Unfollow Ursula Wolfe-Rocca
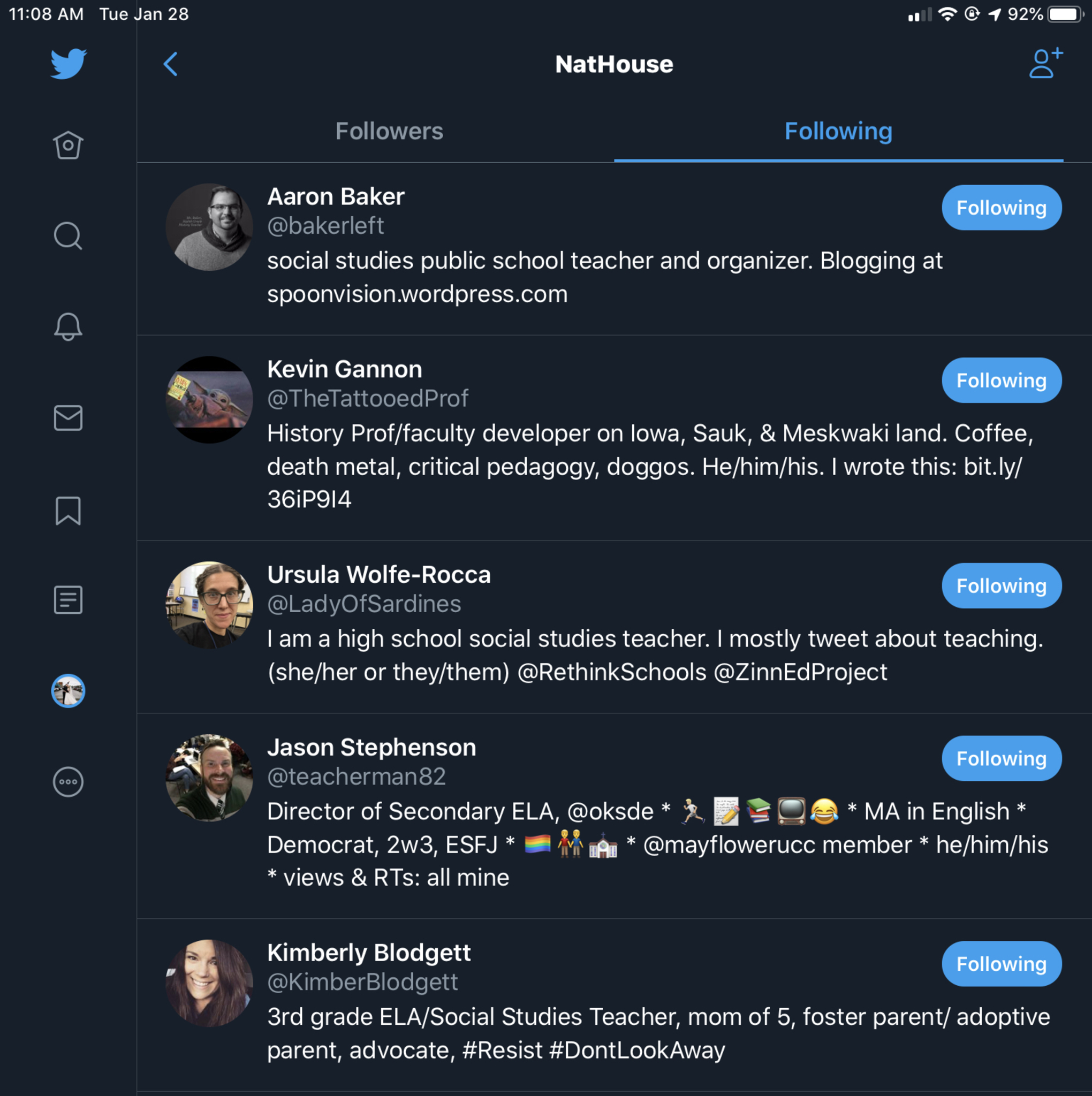 tap(1001, 585)
